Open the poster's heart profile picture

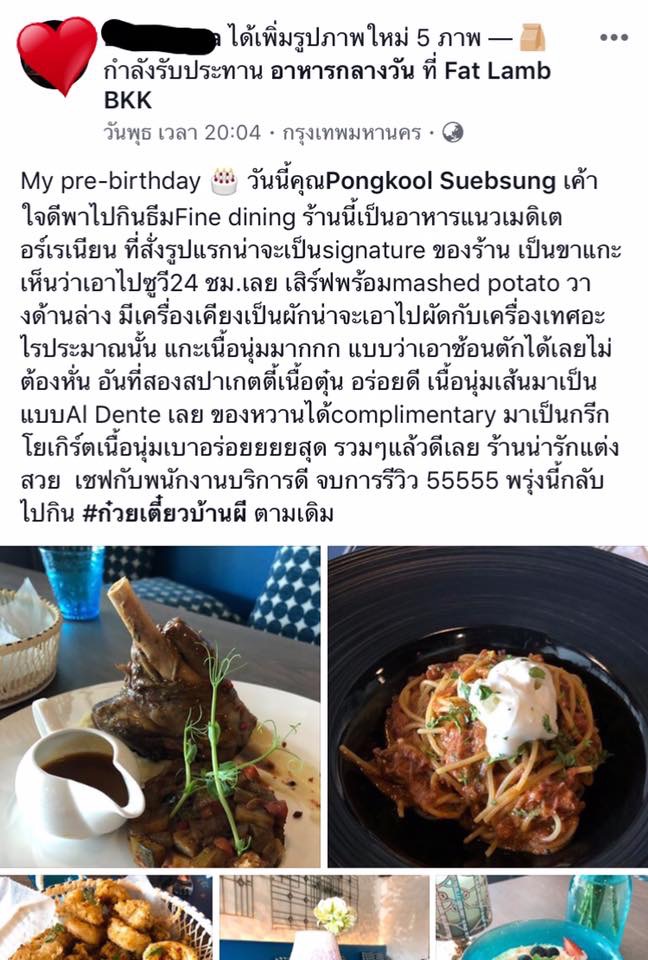pos(58,55)
